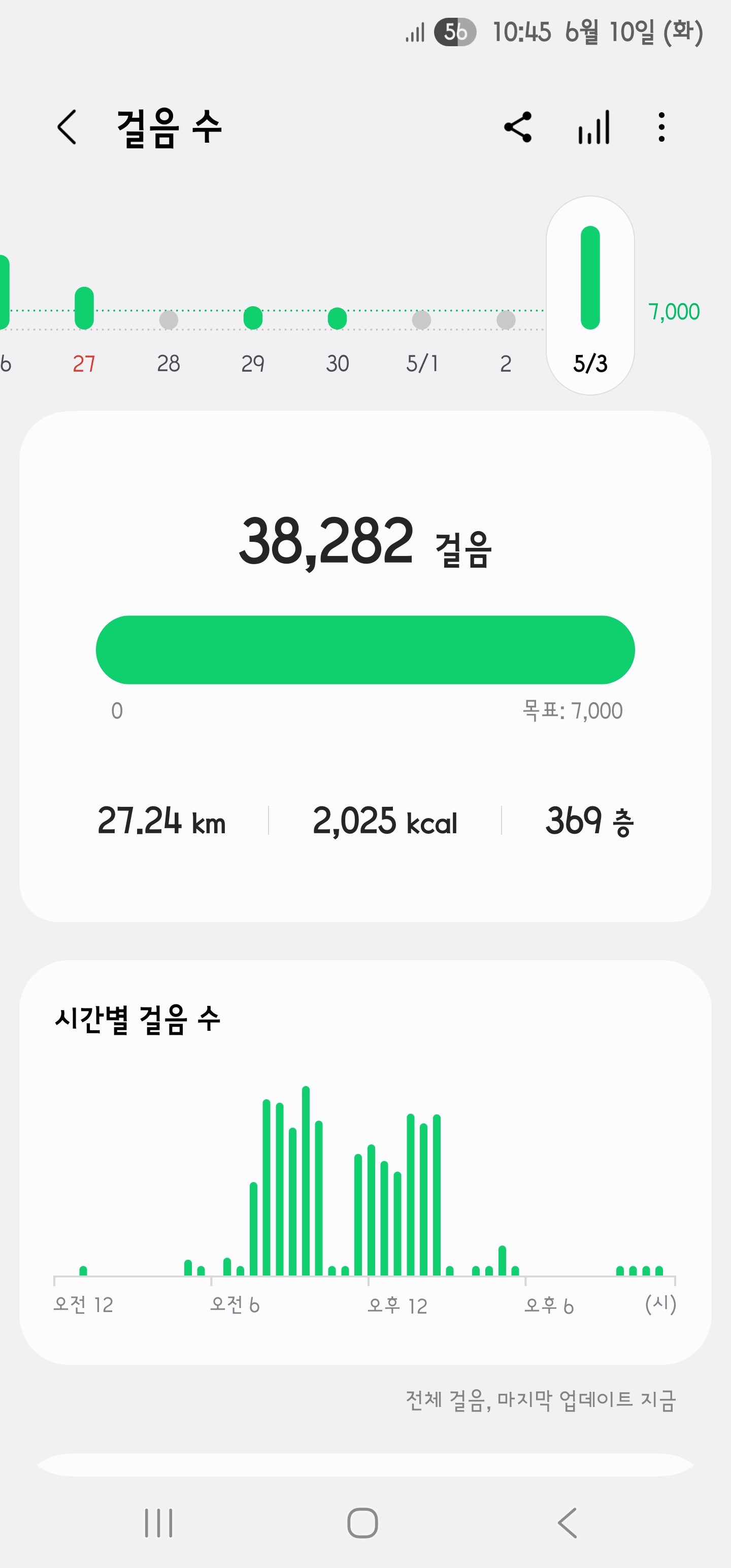Open the more options menu
The image size is (731, 1568).
pyautogui.click(x=661, y=127)
